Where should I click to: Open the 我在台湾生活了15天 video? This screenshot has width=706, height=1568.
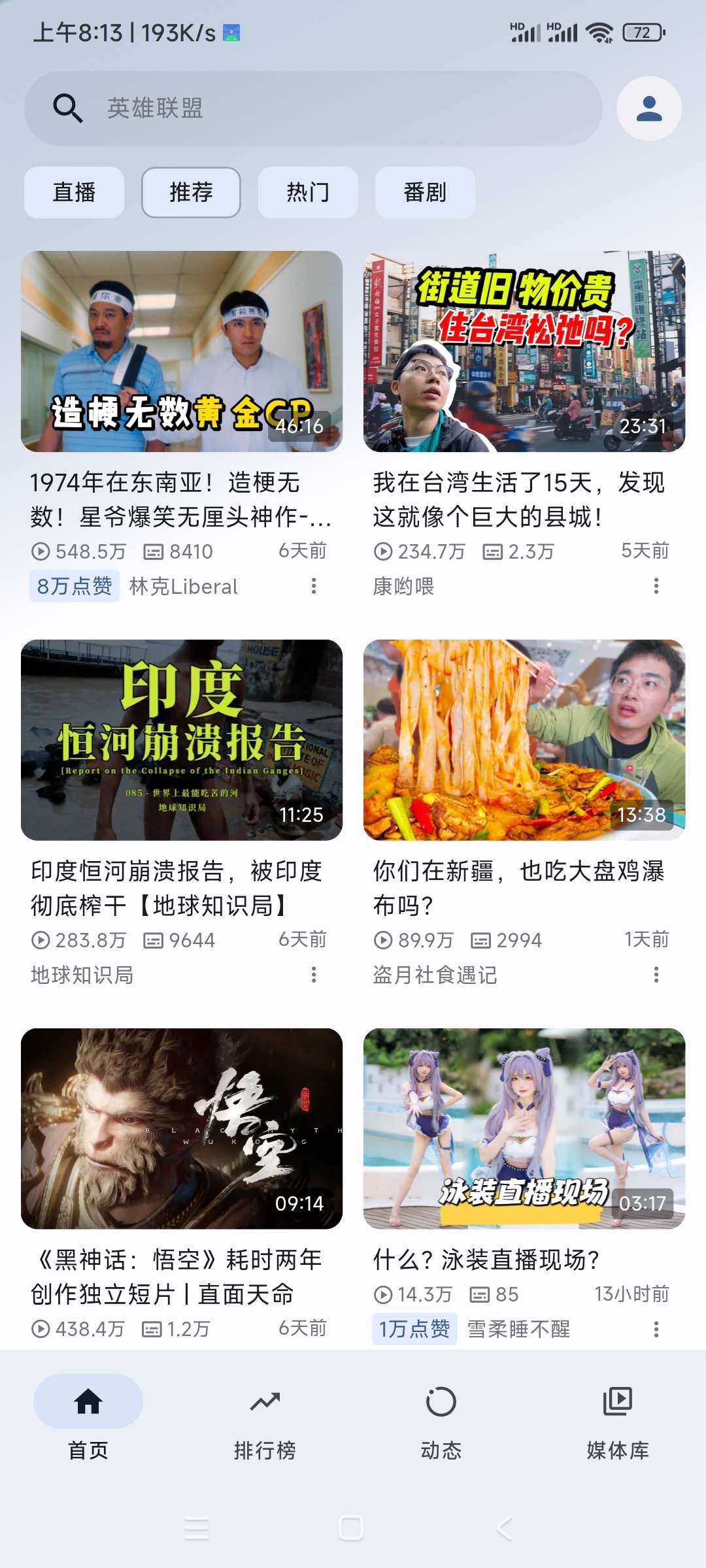click(524, 351)
